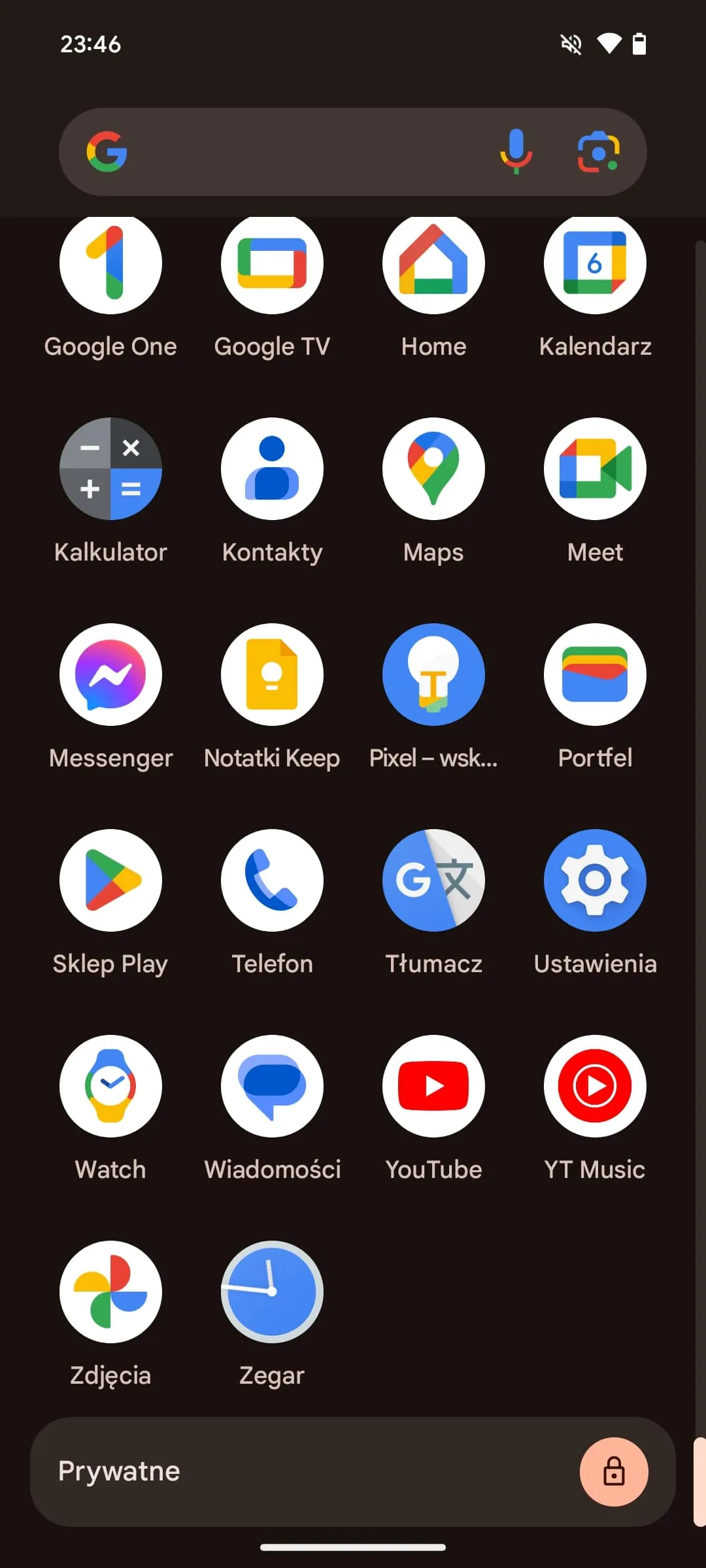Open Google Lens camera search
Image resolution: width=706 pixels, height=1568 pixels.
pyautogui.click(x=598, y=152)
